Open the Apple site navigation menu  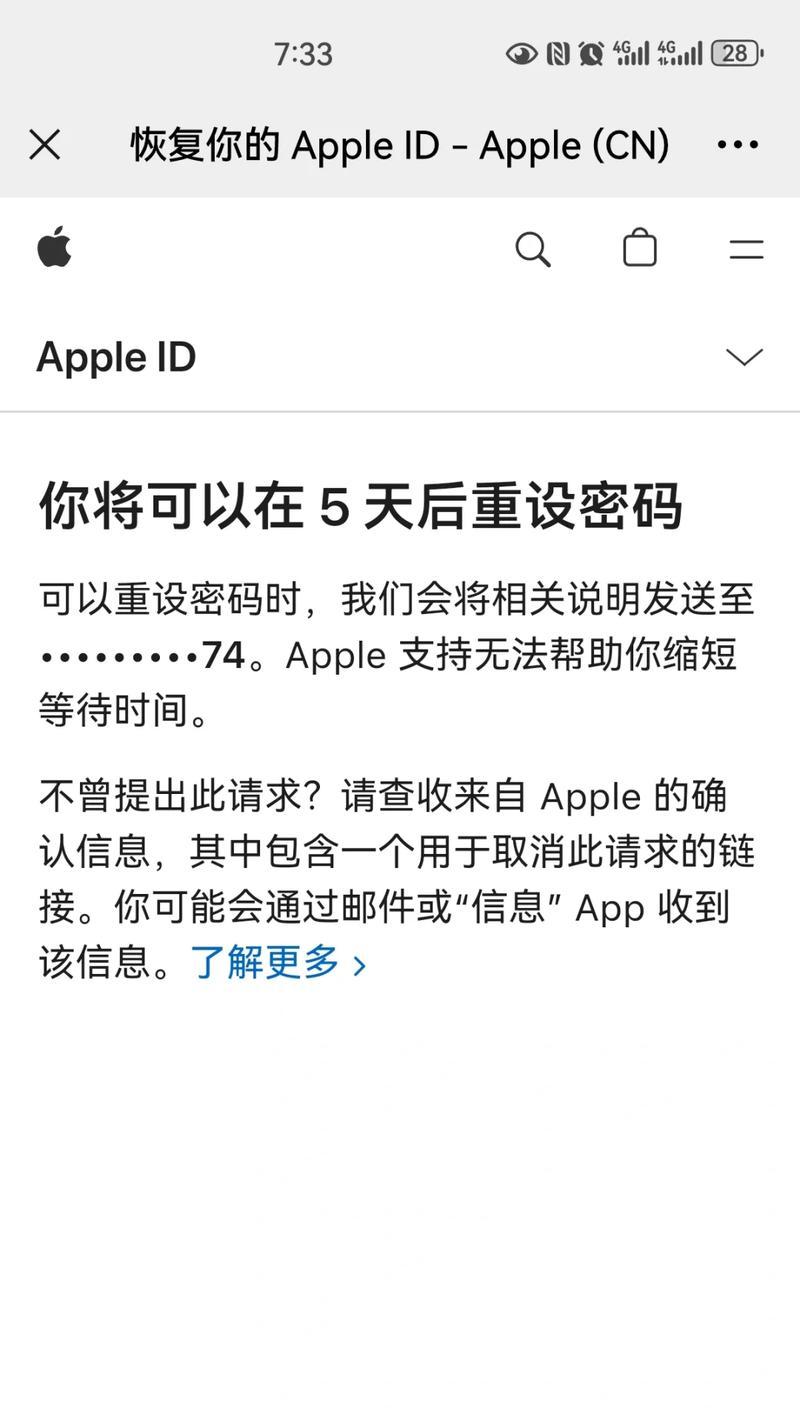pos(746,249)
